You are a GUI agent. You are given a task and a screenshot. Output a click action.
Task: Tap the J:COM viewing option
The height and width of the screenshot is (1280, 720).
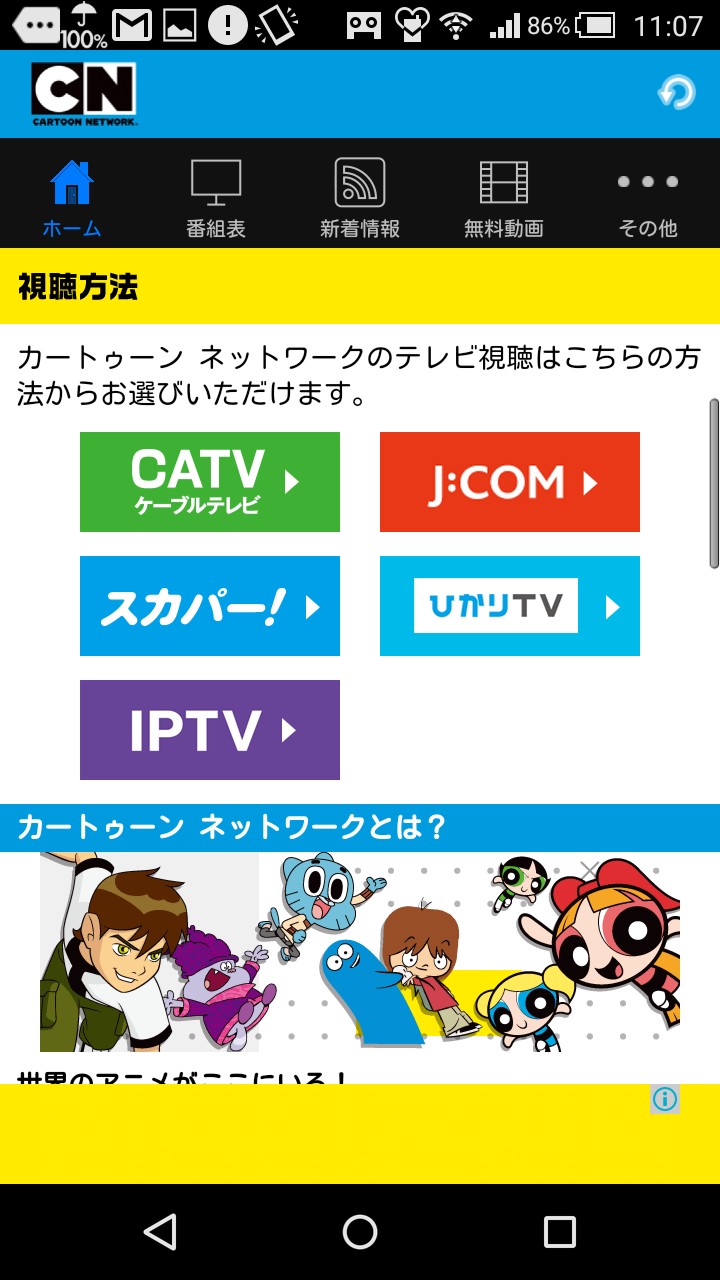tap(510, 482)
